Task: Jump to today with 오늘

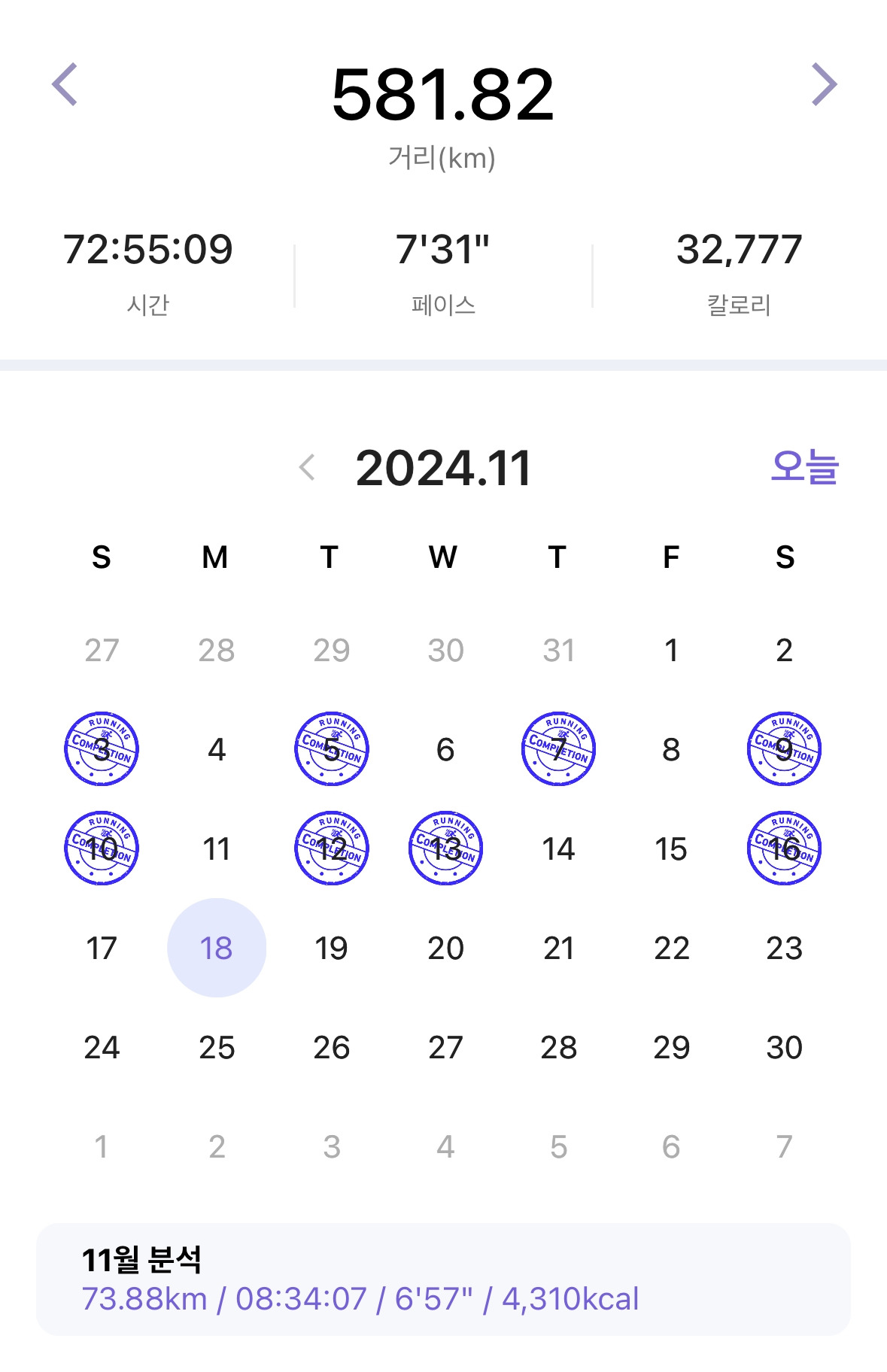Action: pyautogui.click(x=804, y=467)
